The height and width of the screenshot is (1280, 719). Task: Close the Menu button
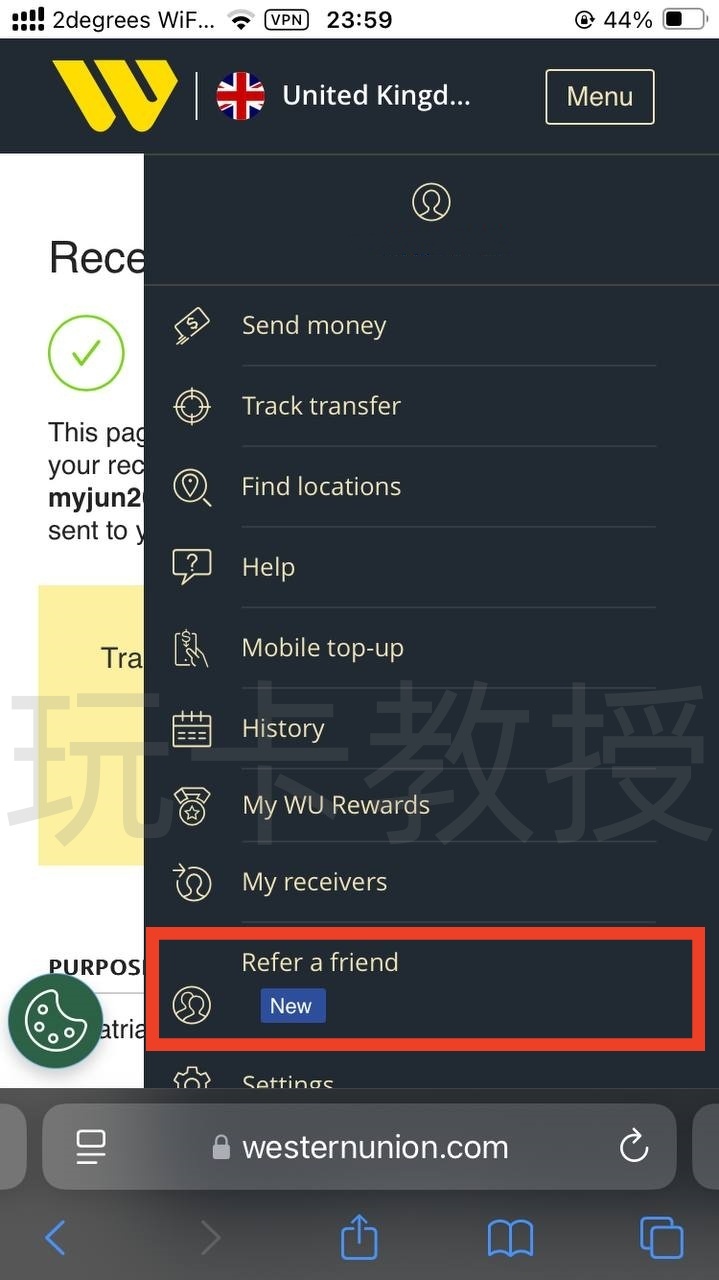pyautogui.click(x=599, y=97)
